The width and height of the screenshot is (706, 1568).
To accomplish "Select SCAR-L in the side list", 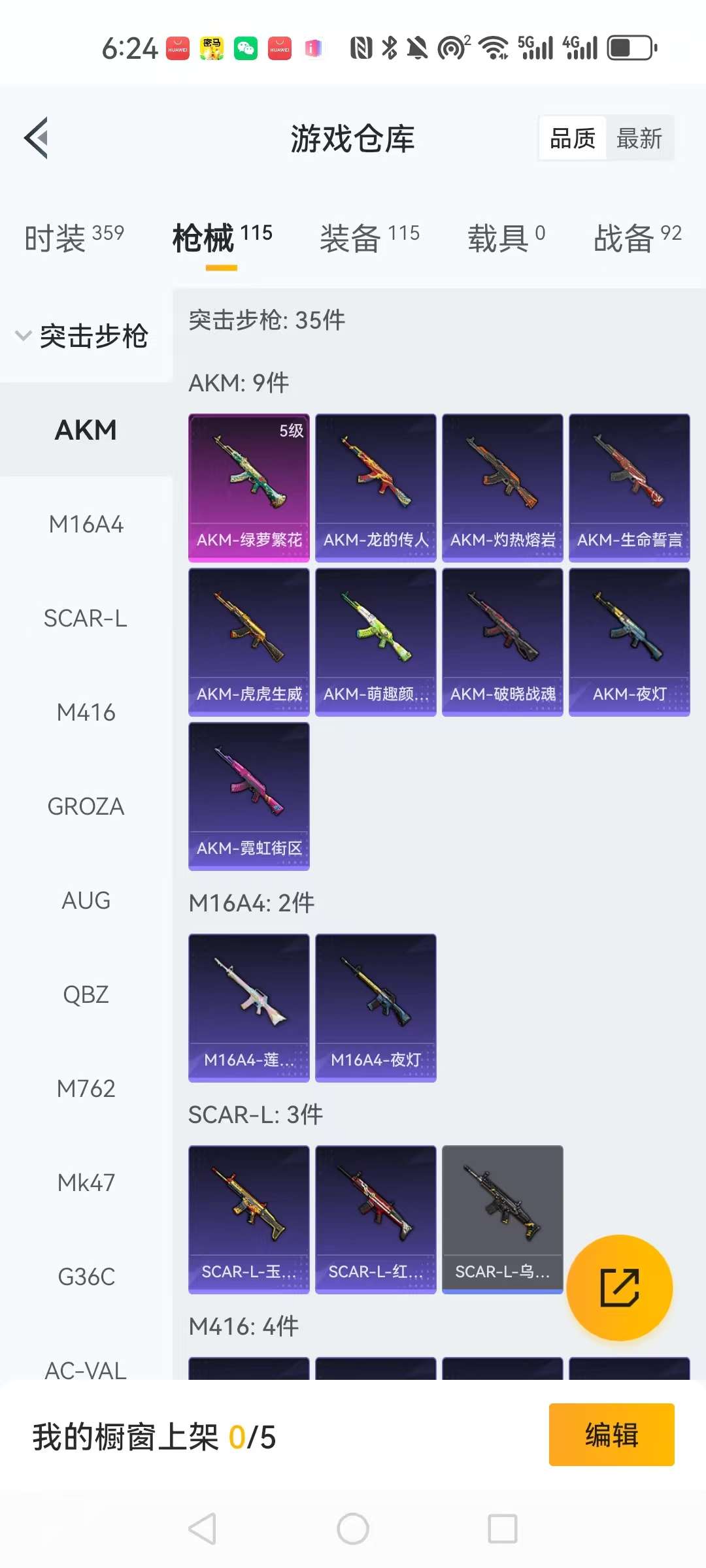I will pos(86,618).
